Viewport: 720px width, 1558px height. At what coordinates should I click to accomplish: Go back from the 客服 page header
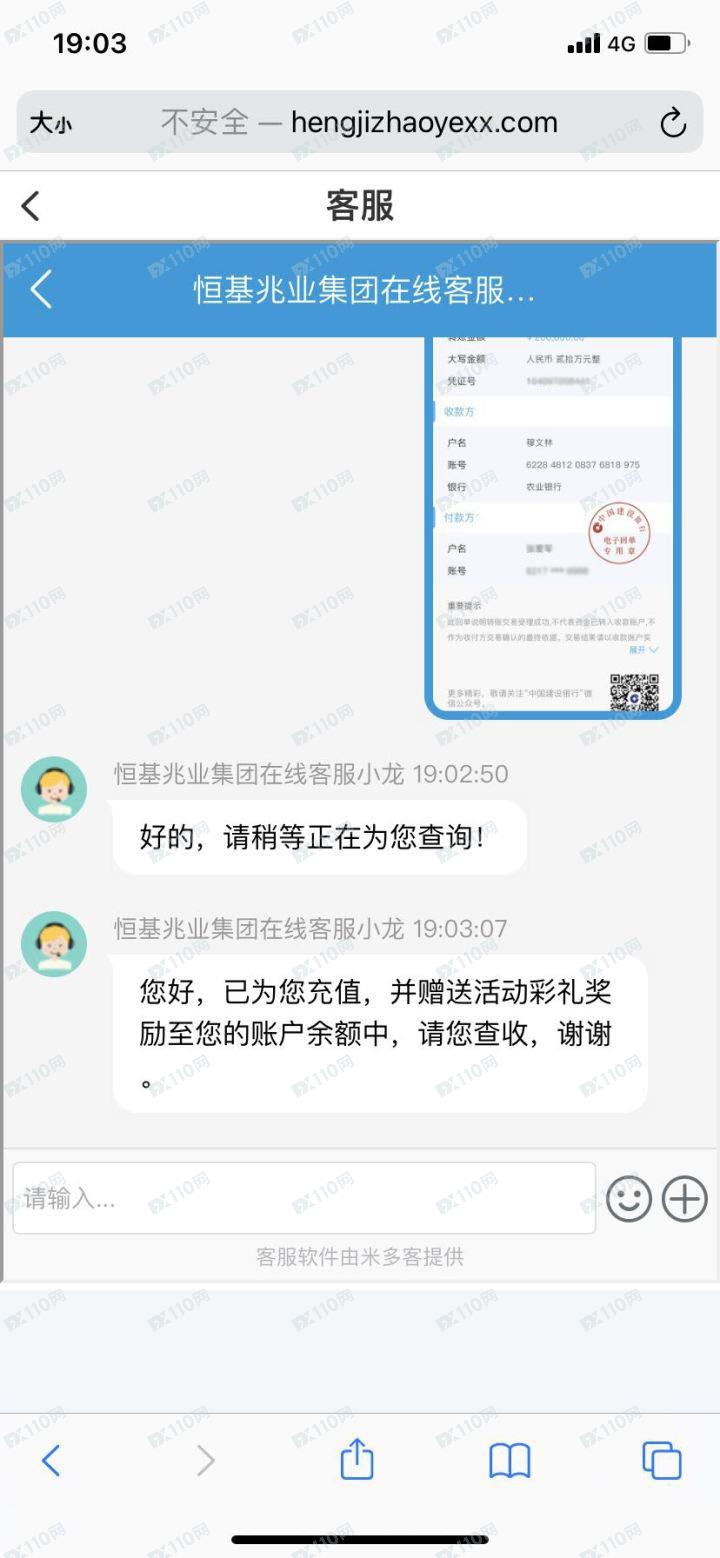31,206
